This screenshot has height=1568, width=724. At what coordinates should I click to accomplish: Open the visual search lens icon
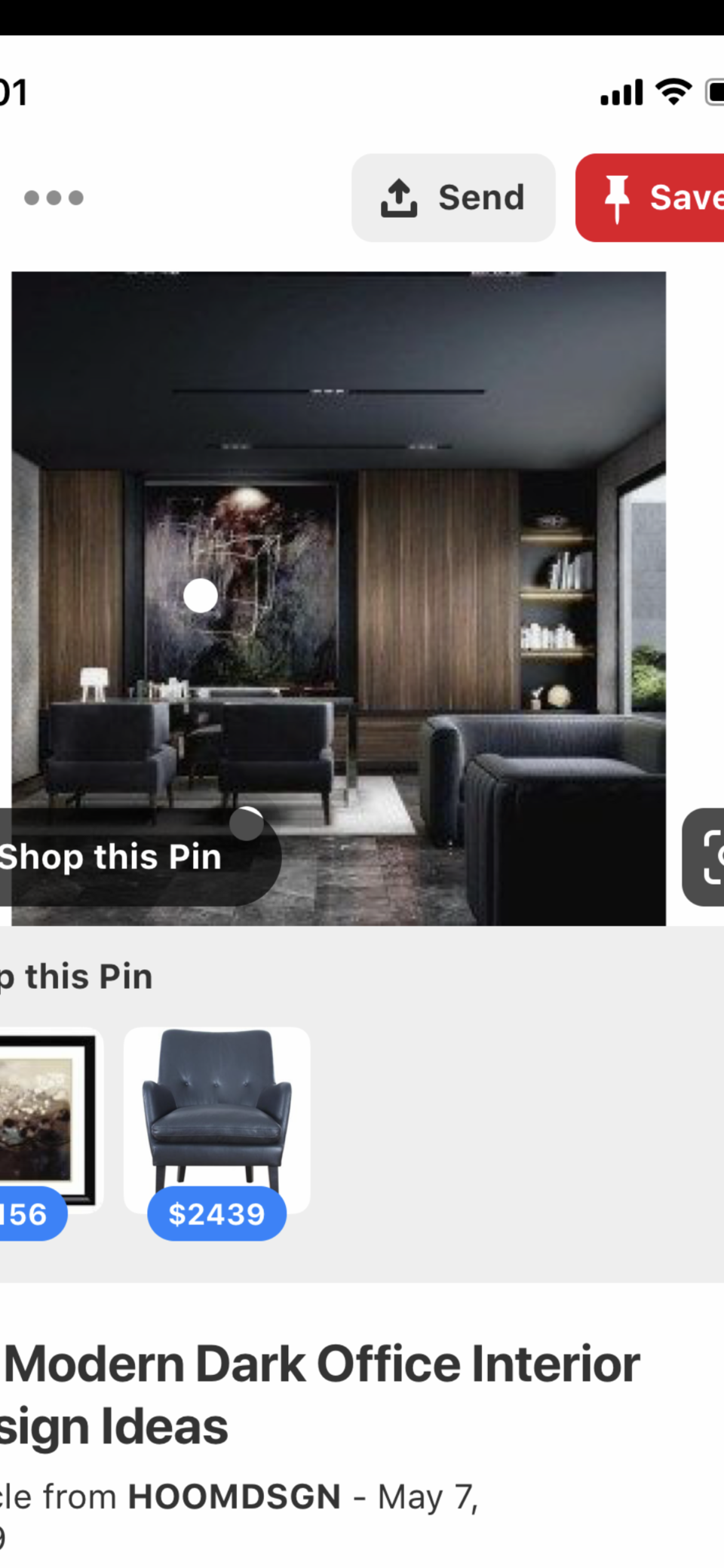click(x=709, y=857)
